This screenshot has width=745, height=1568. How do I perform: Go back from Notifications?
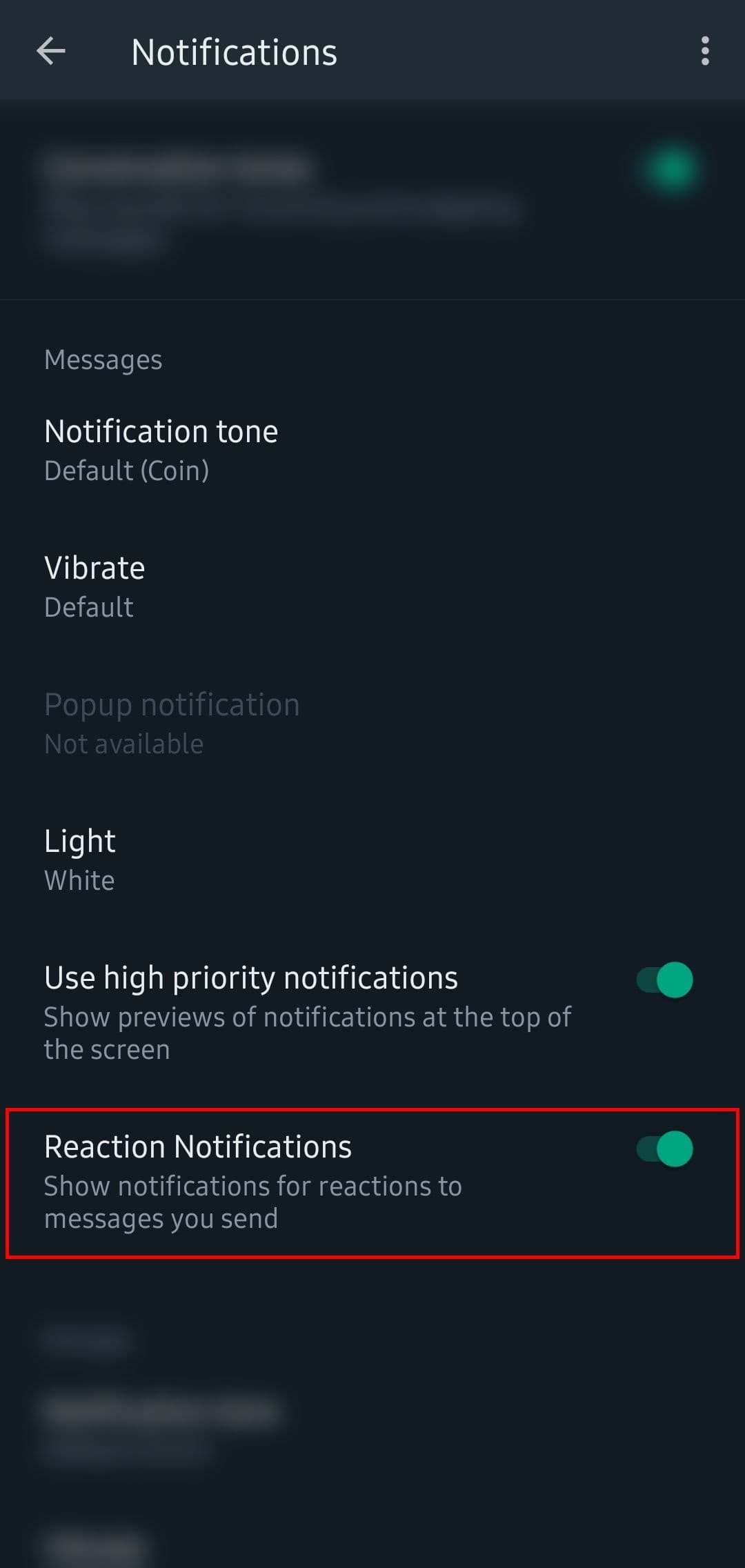click(51, 52)
